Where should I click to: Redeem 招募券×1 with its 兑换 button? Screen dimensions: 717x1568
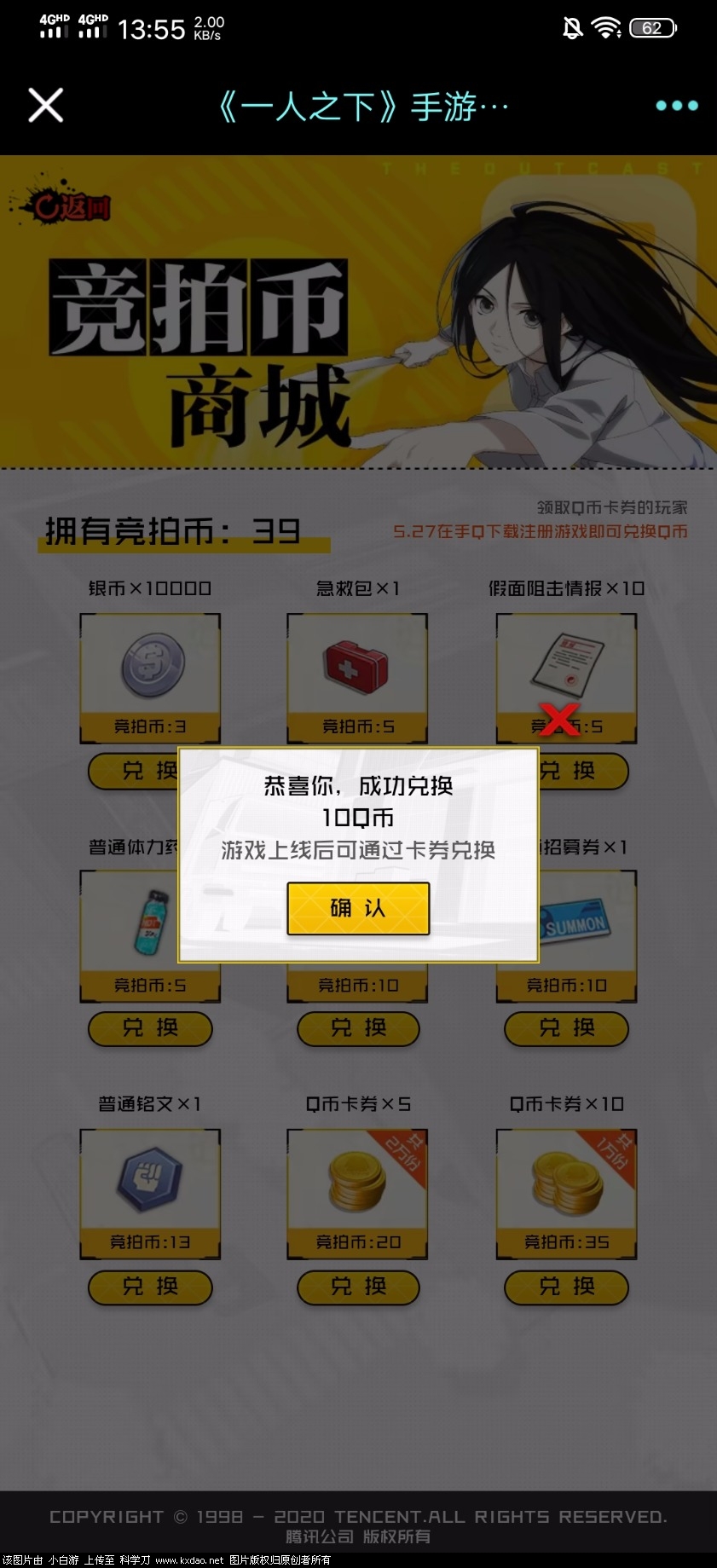[566, 1028]
